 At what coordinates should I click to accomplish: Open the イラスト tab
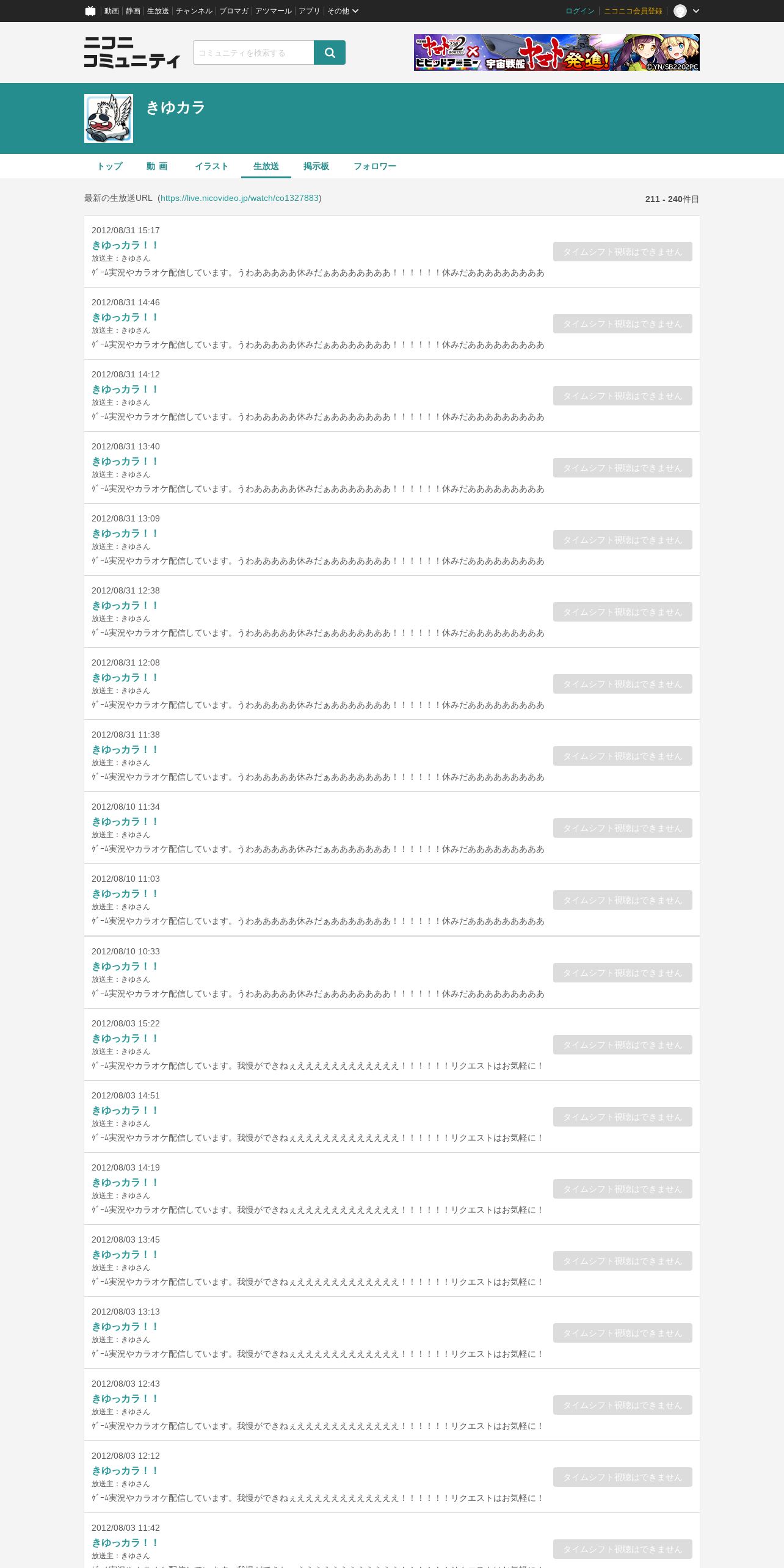tap(211, 166)
